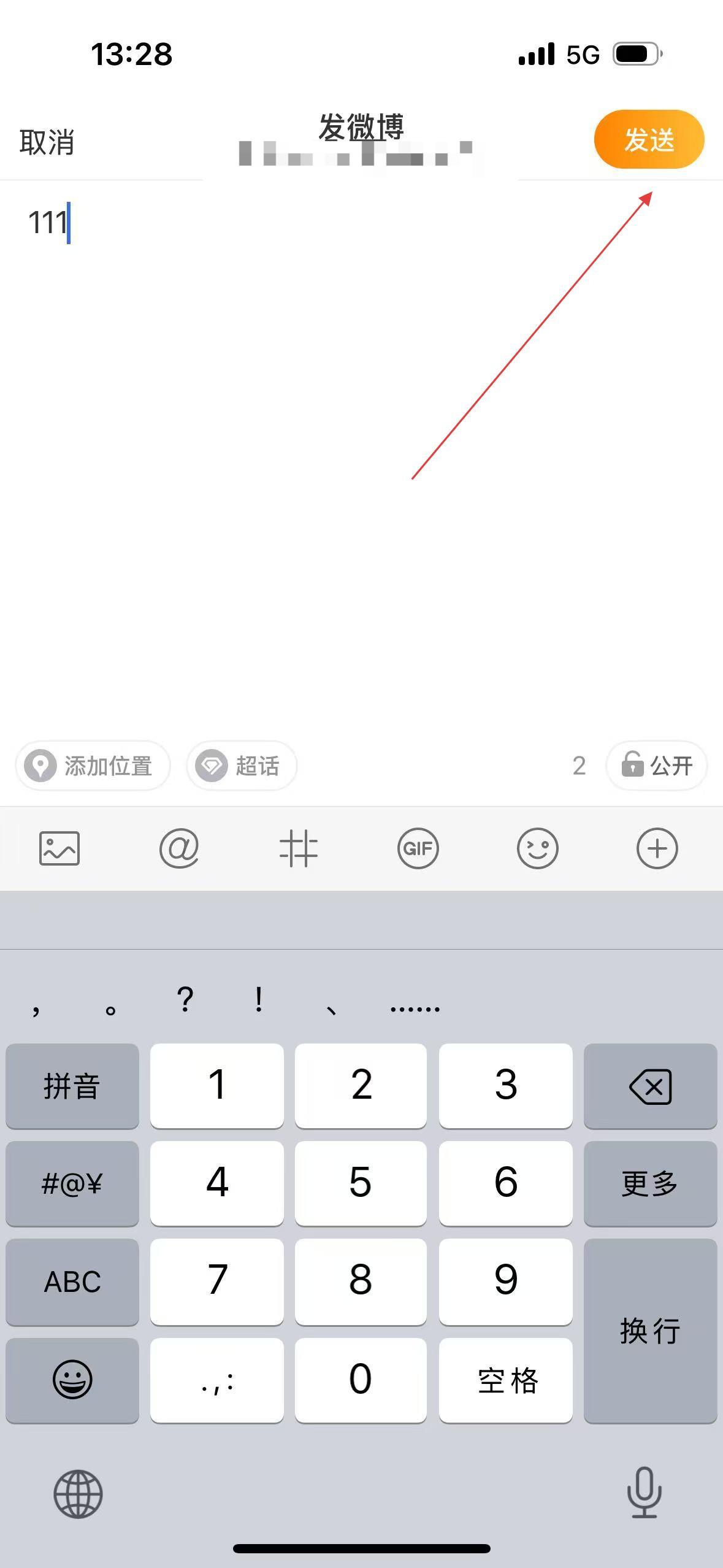This screenshot has height=1568, width=723.
Task: Open more options with the plus icon
Action: [657, 848]
